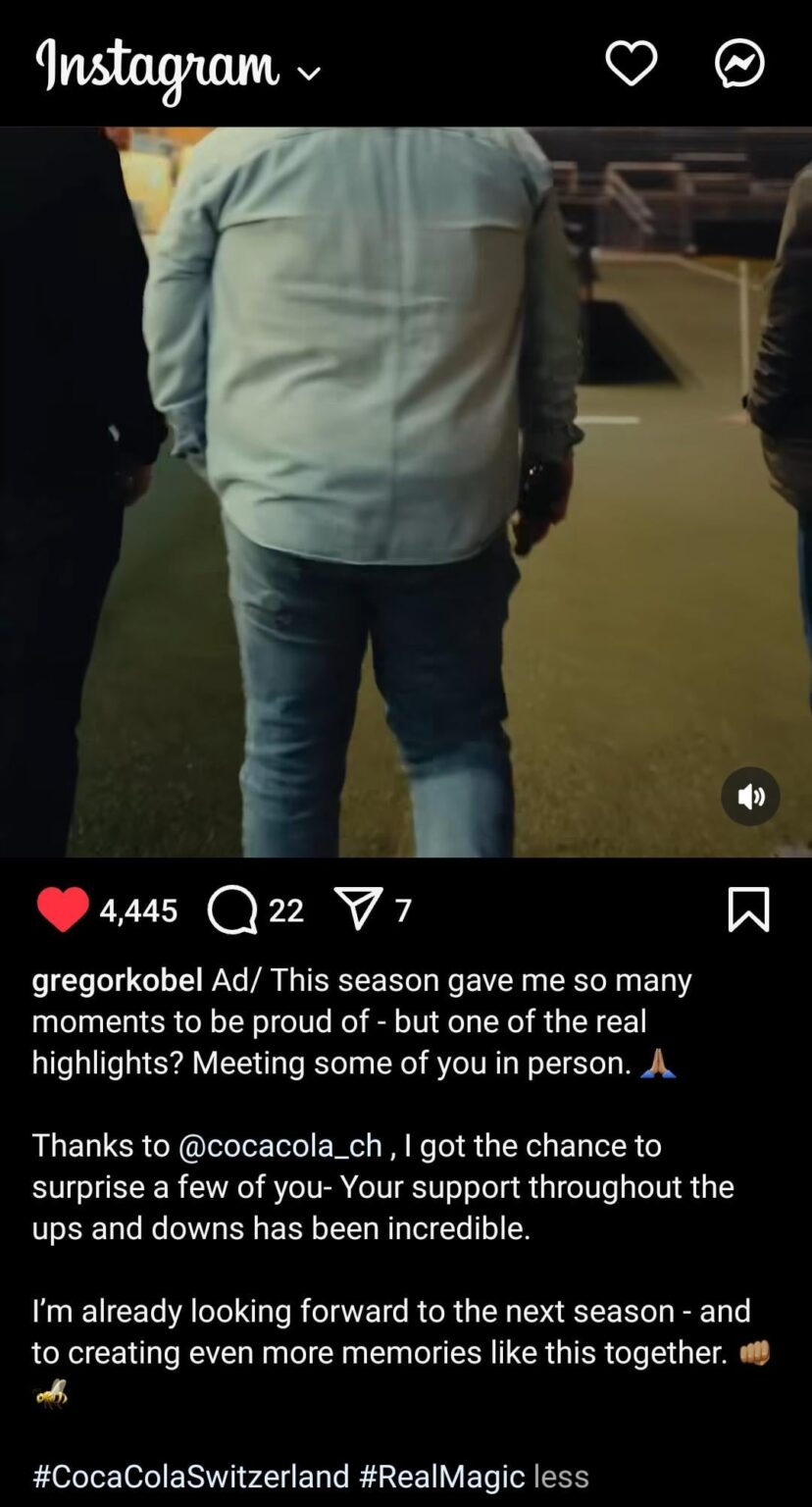Open notifications via the heart icon
This screenshot has width=812, height=1507.
pyautogui.click(x=632, y=63)
